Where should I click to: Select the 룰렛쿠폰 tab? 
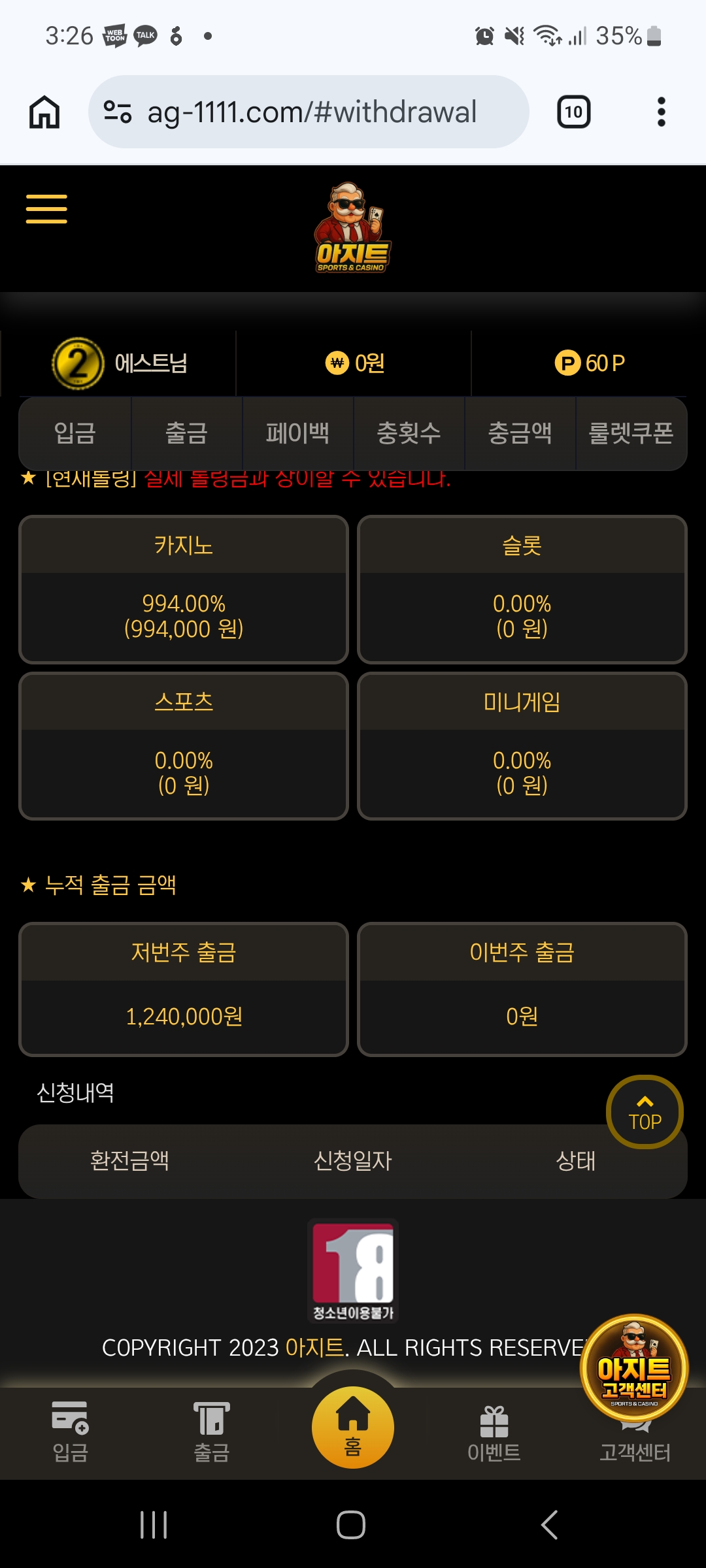[631, 433]
